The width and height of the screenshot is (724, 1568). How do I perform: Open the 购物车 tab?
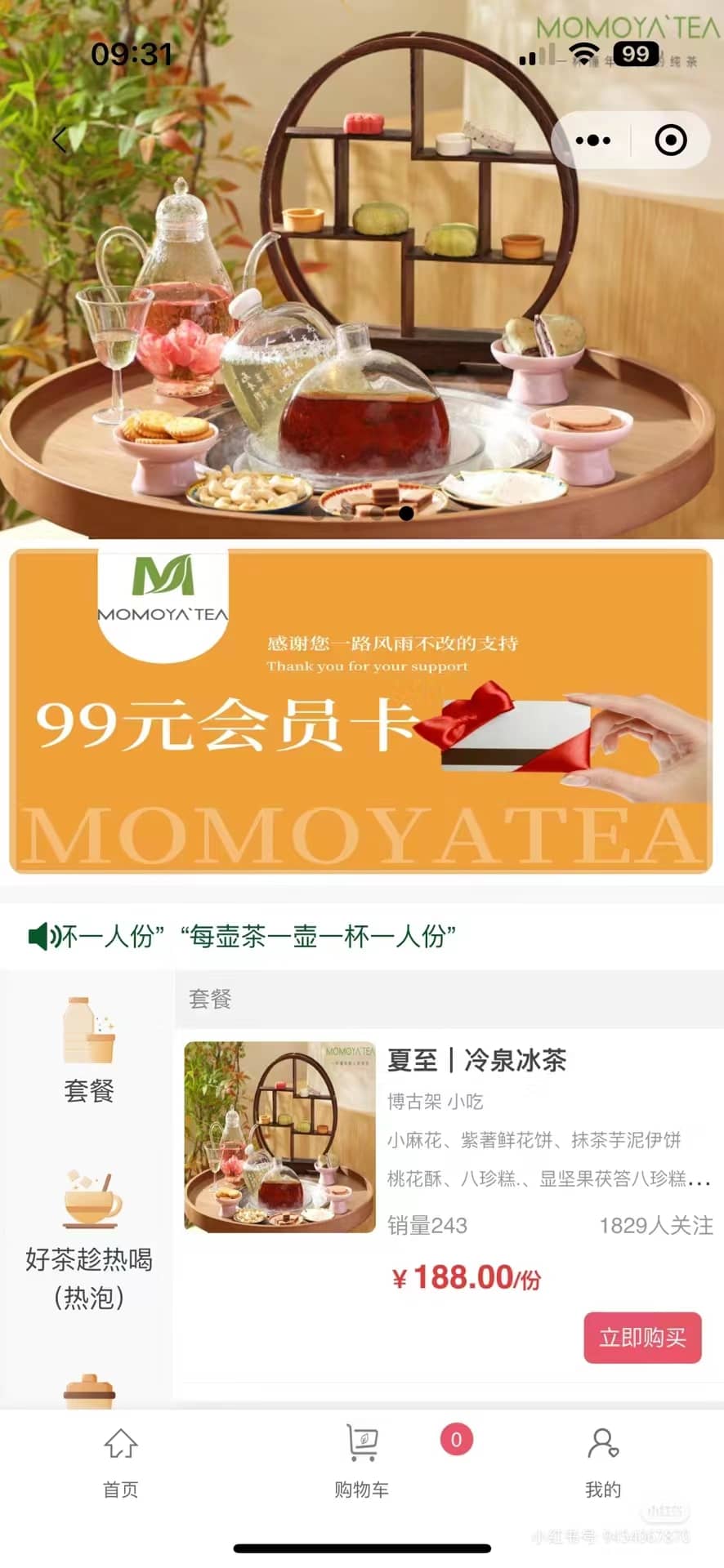coord(362,1463)
